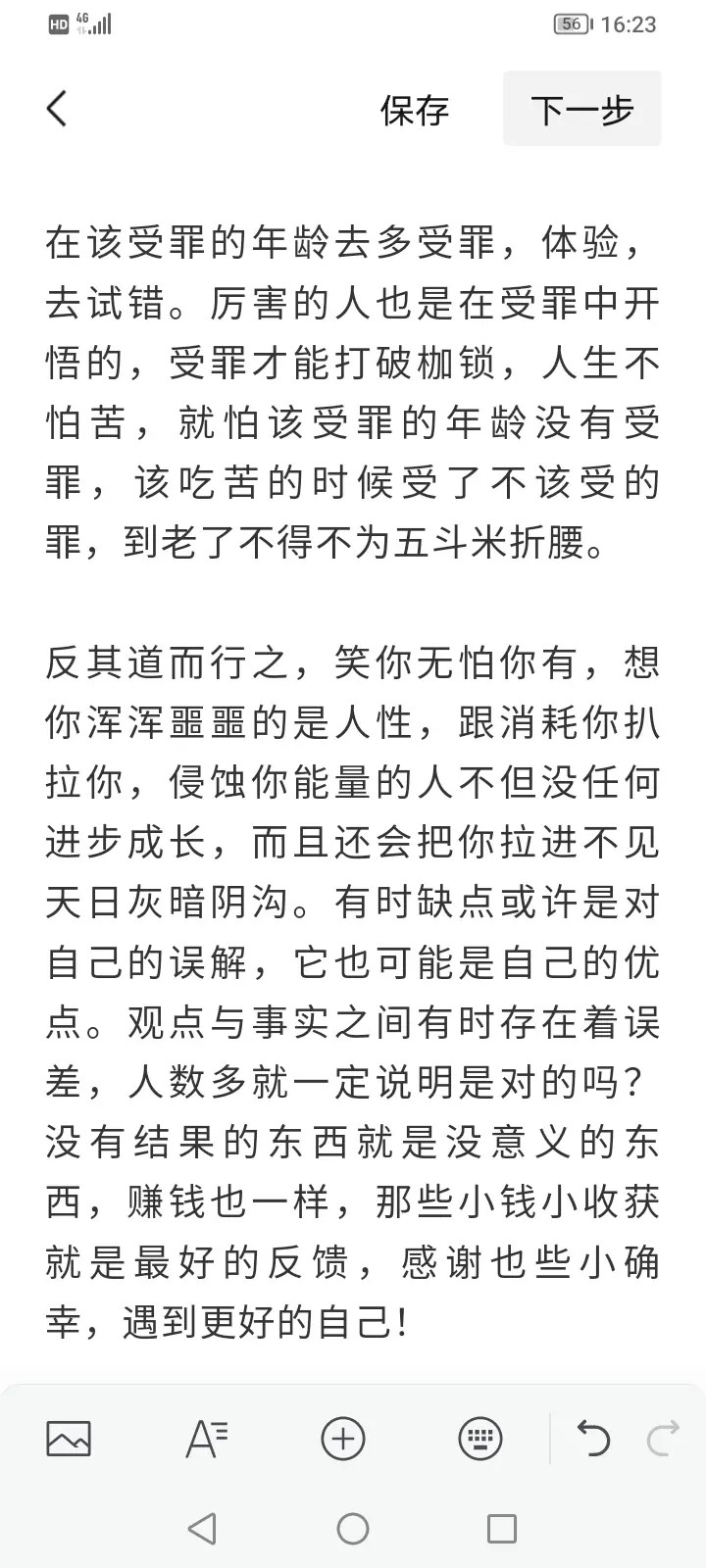
Task: Redo the last undone edit
Action: tap(663, 1439)
